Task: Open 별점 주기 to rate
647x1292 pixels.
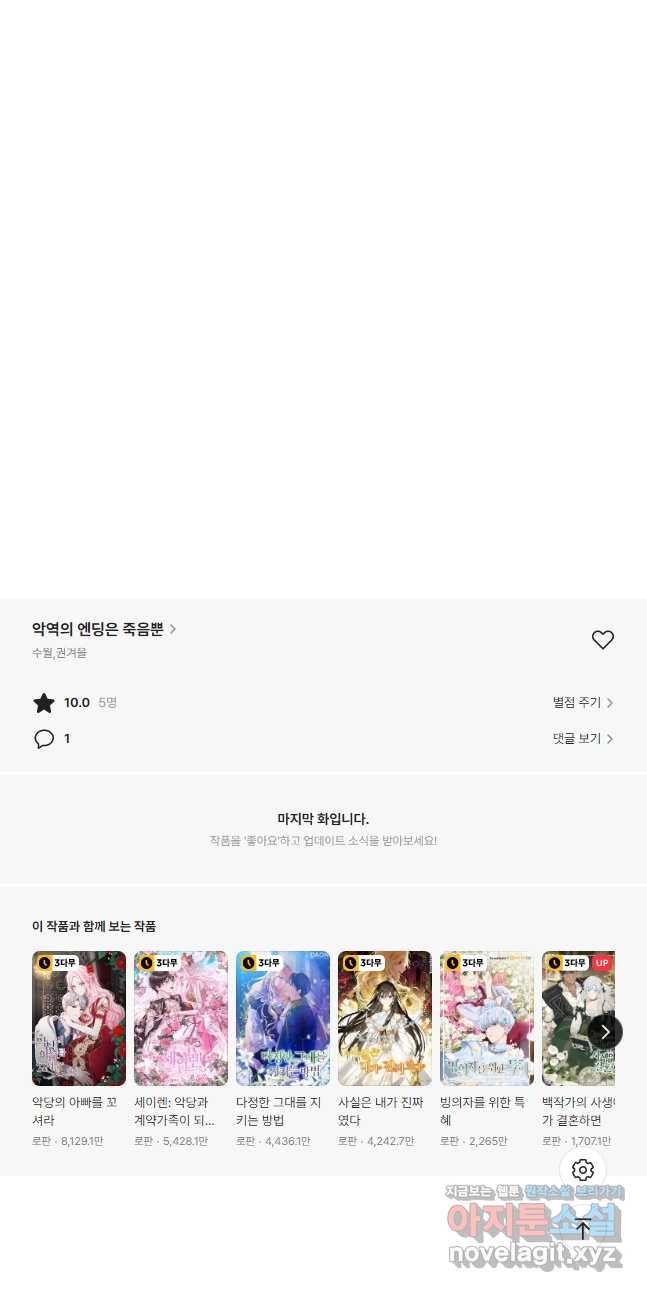Action: tap(582, 703)
